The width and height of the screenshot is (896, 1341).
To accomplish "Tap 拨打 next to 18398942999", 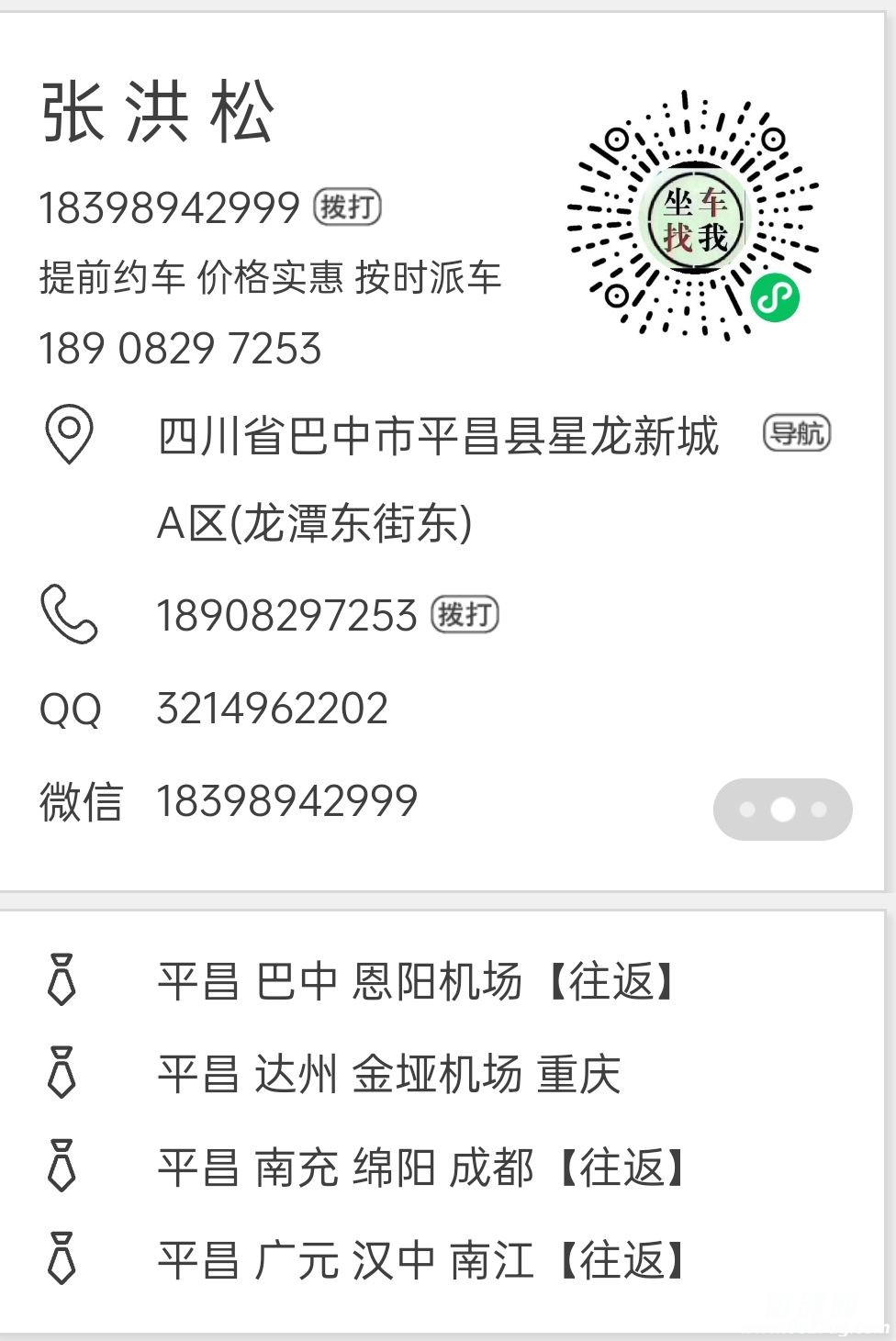I will click(347, 207).
